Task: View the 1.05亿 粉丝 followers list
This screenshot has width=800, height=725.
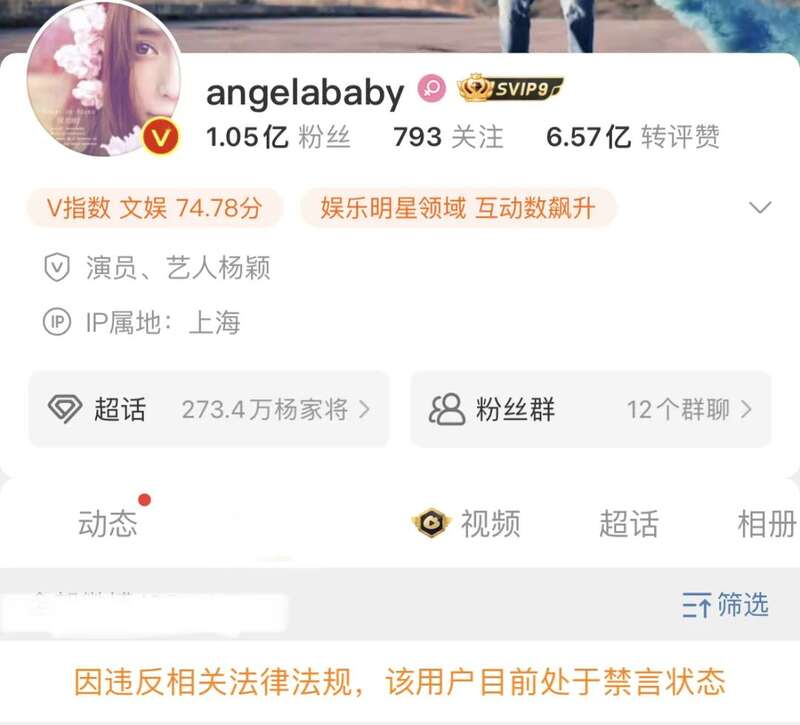Action: tap(278, 137)
